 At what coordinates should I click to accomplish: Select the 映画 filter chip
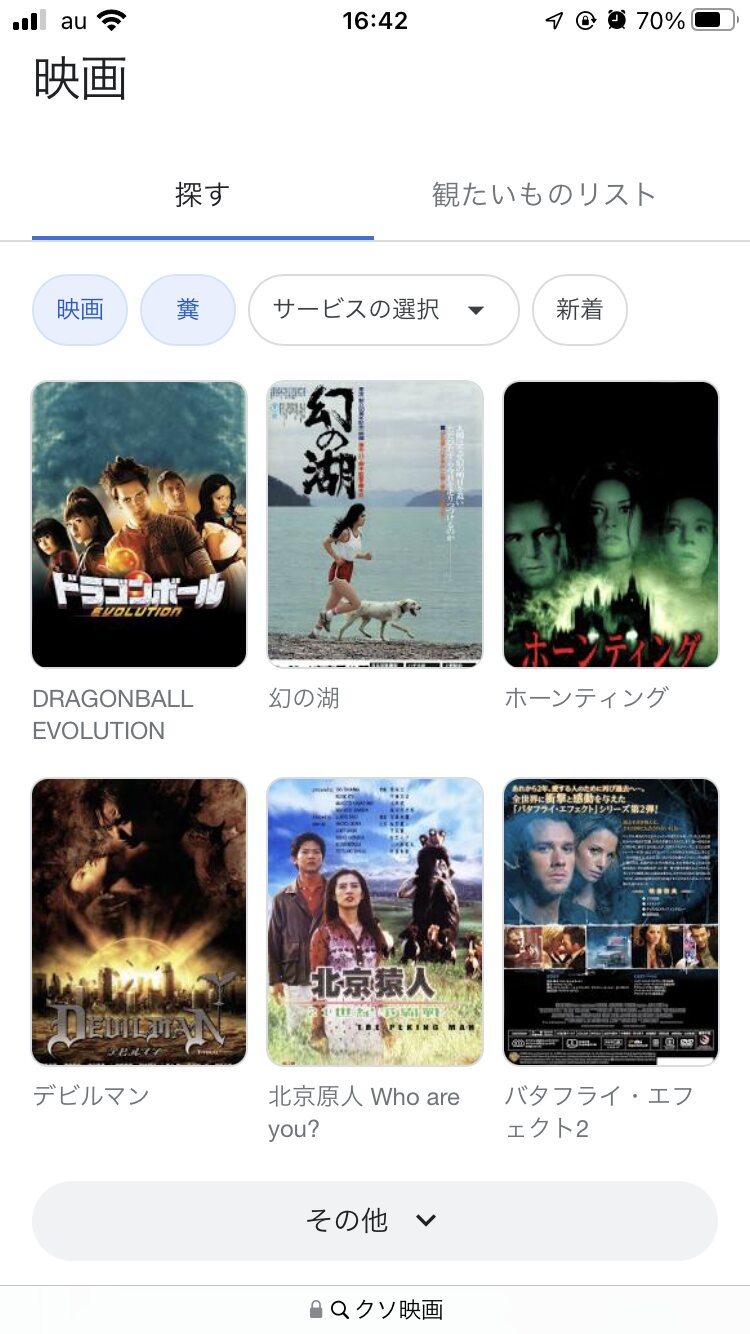point(80,310)
